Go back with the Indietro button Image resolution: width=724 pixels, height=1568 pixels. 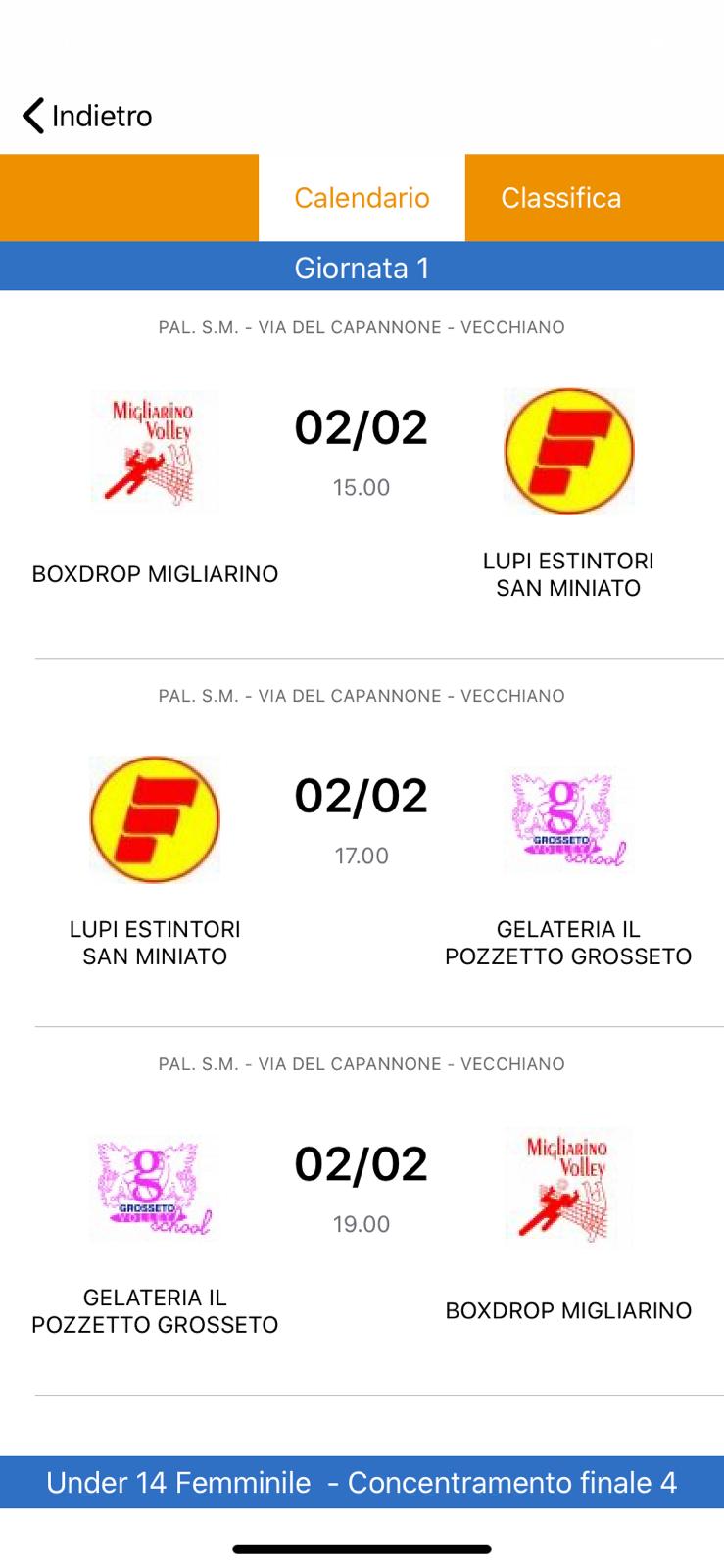click(x=87, y=116)
